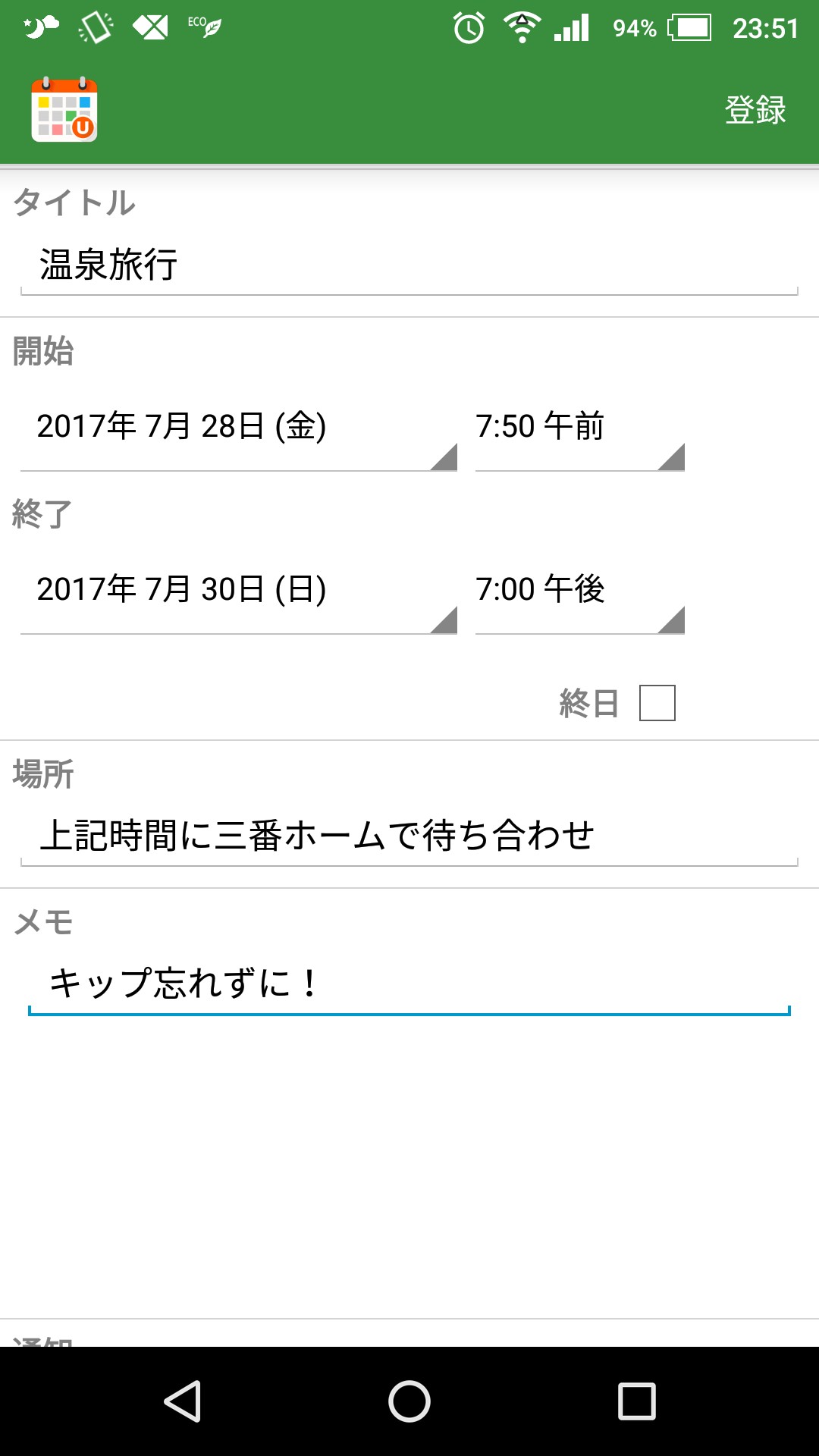
Task: Tap the calendar app icon in header
Action: (64, 111)
